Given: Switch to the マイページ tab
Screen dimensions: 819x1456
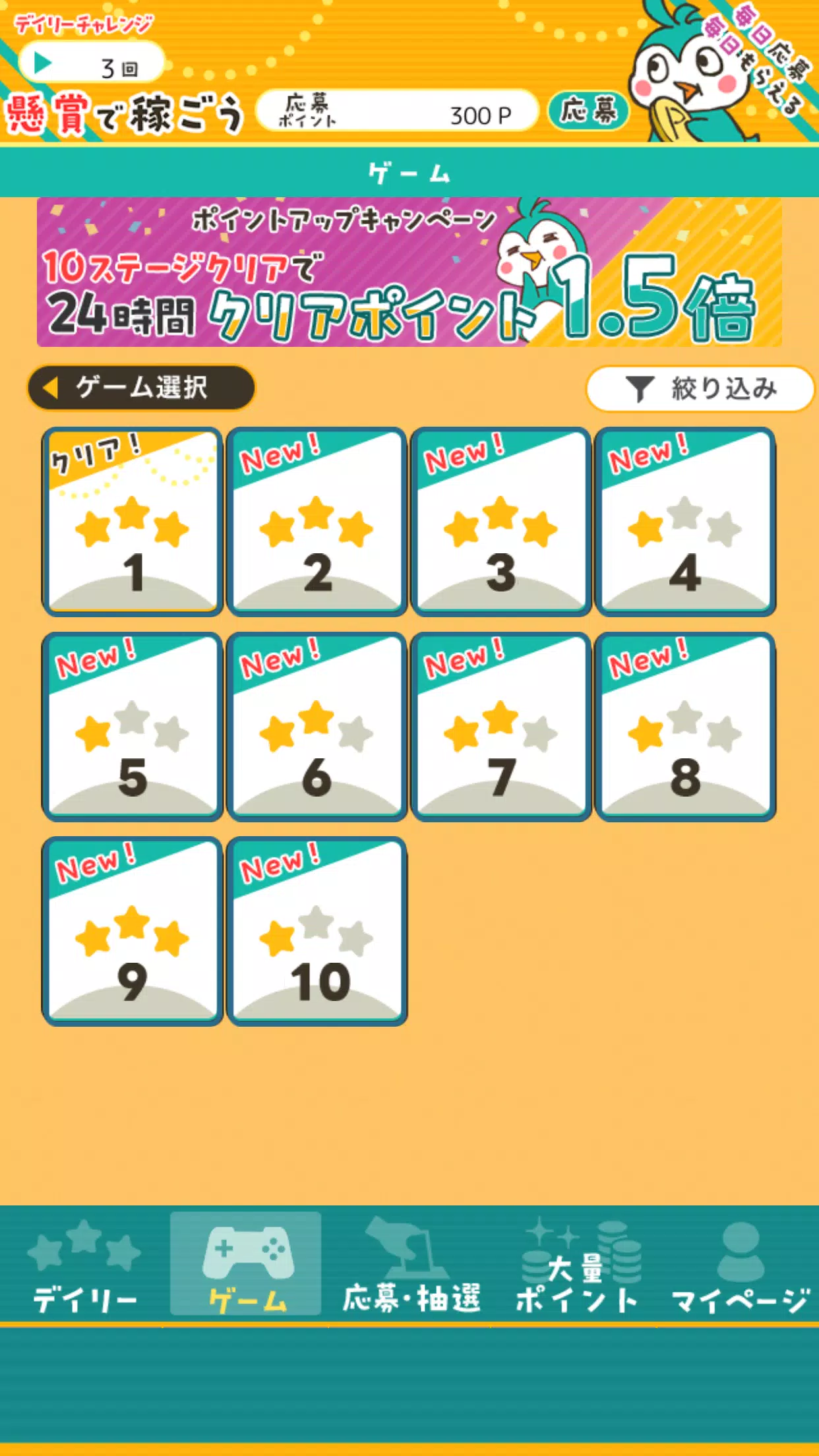Looking at the screenshot, I should tap(739, 1265).
